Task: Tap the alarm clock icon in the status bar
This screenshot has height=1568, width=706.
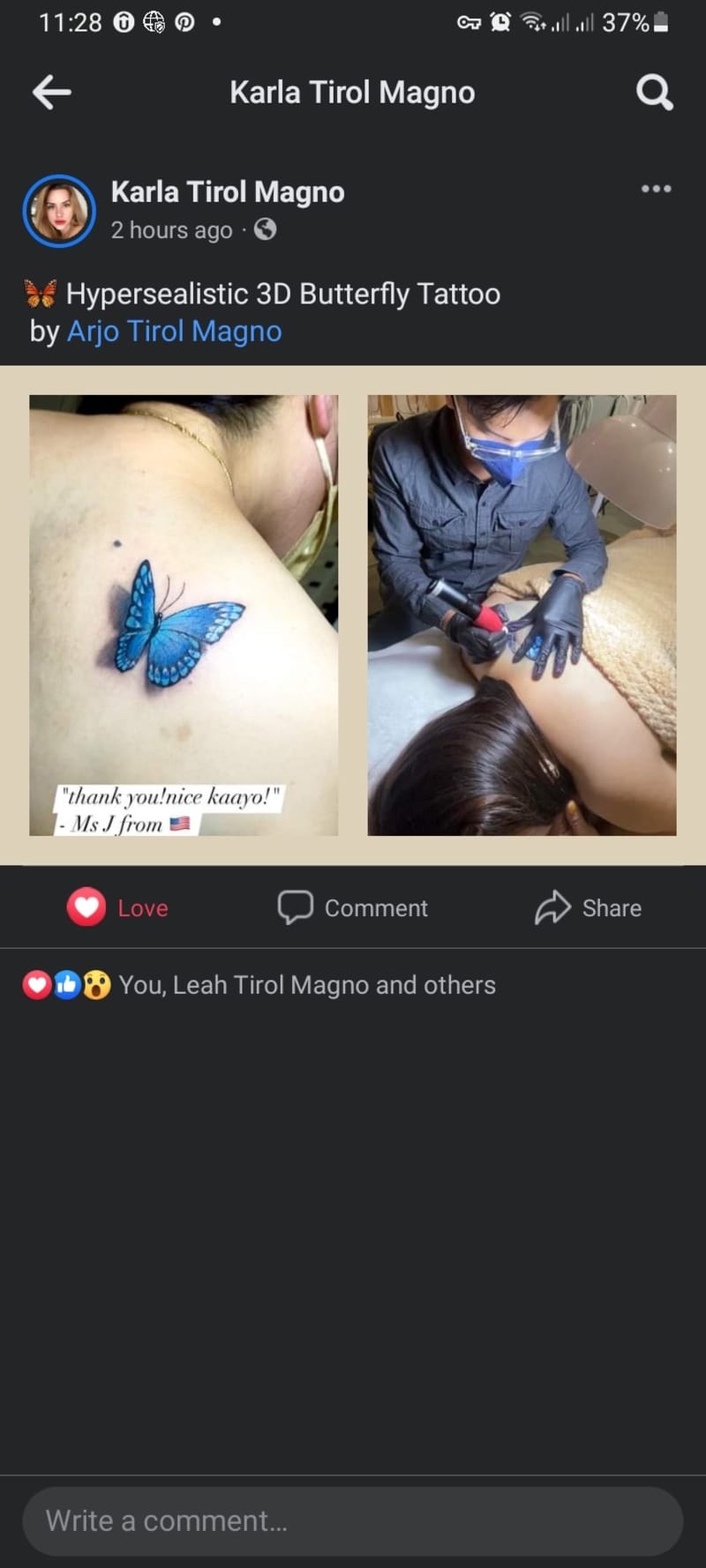Action: coord(499,22)
